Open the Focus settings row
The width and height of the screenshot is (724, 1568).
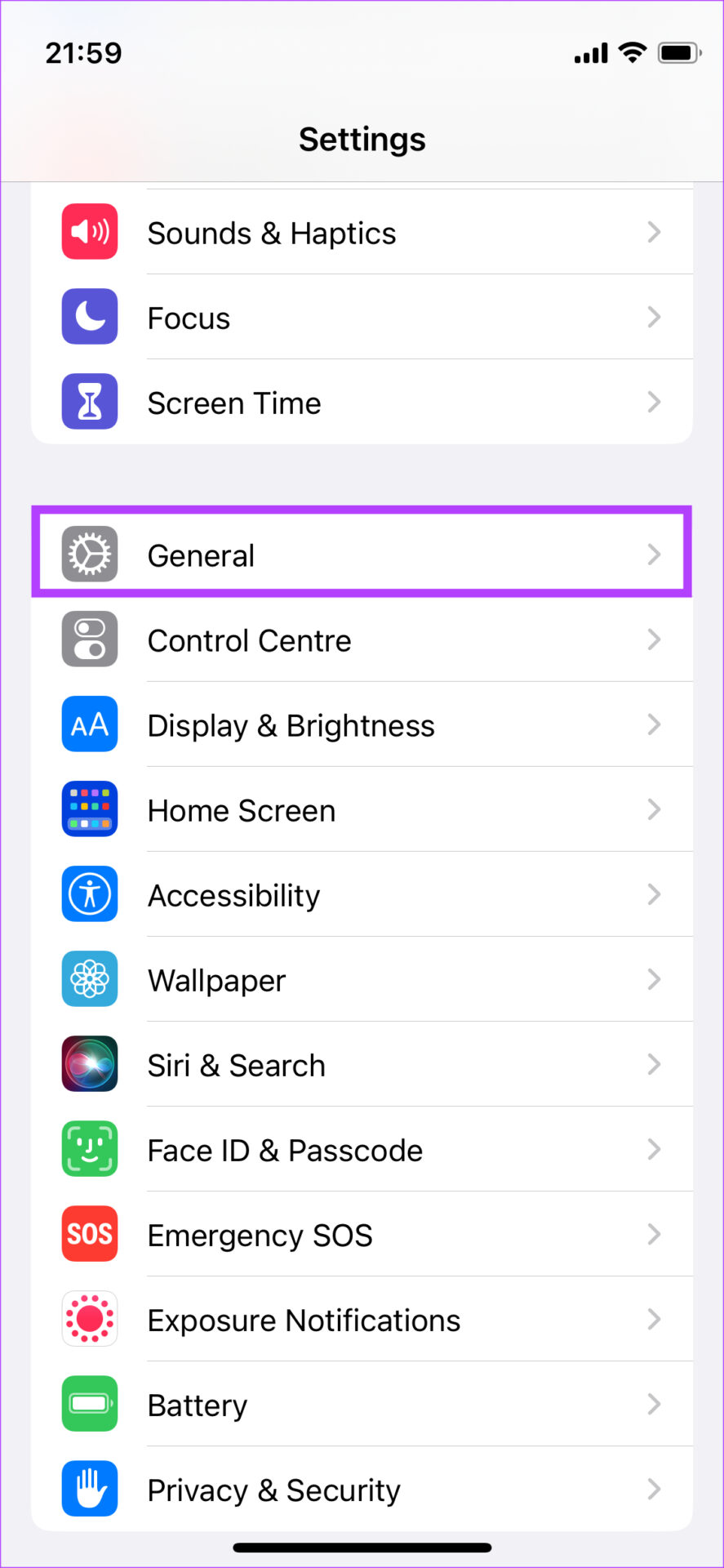pos(362,318)
